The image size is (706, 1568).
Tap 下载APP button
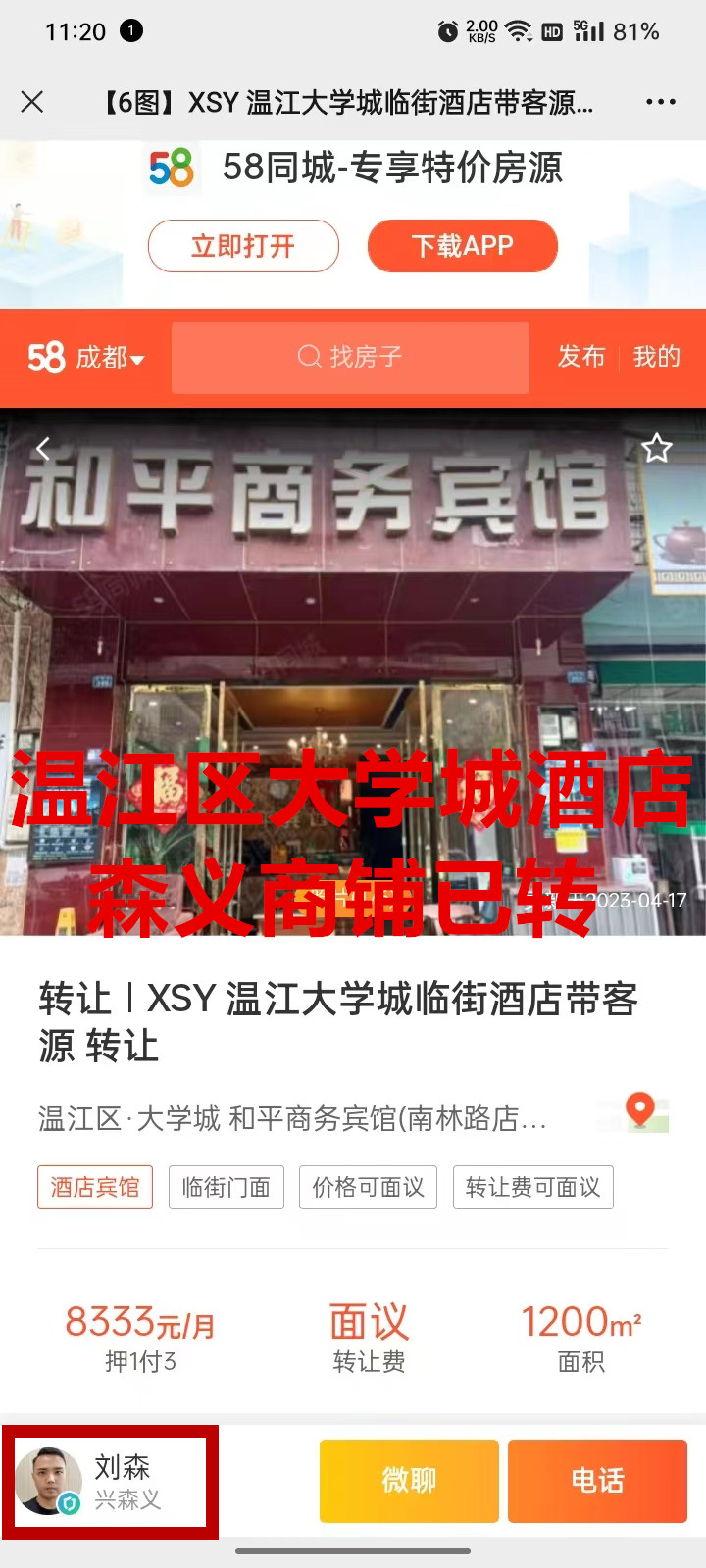coord(462,246)
